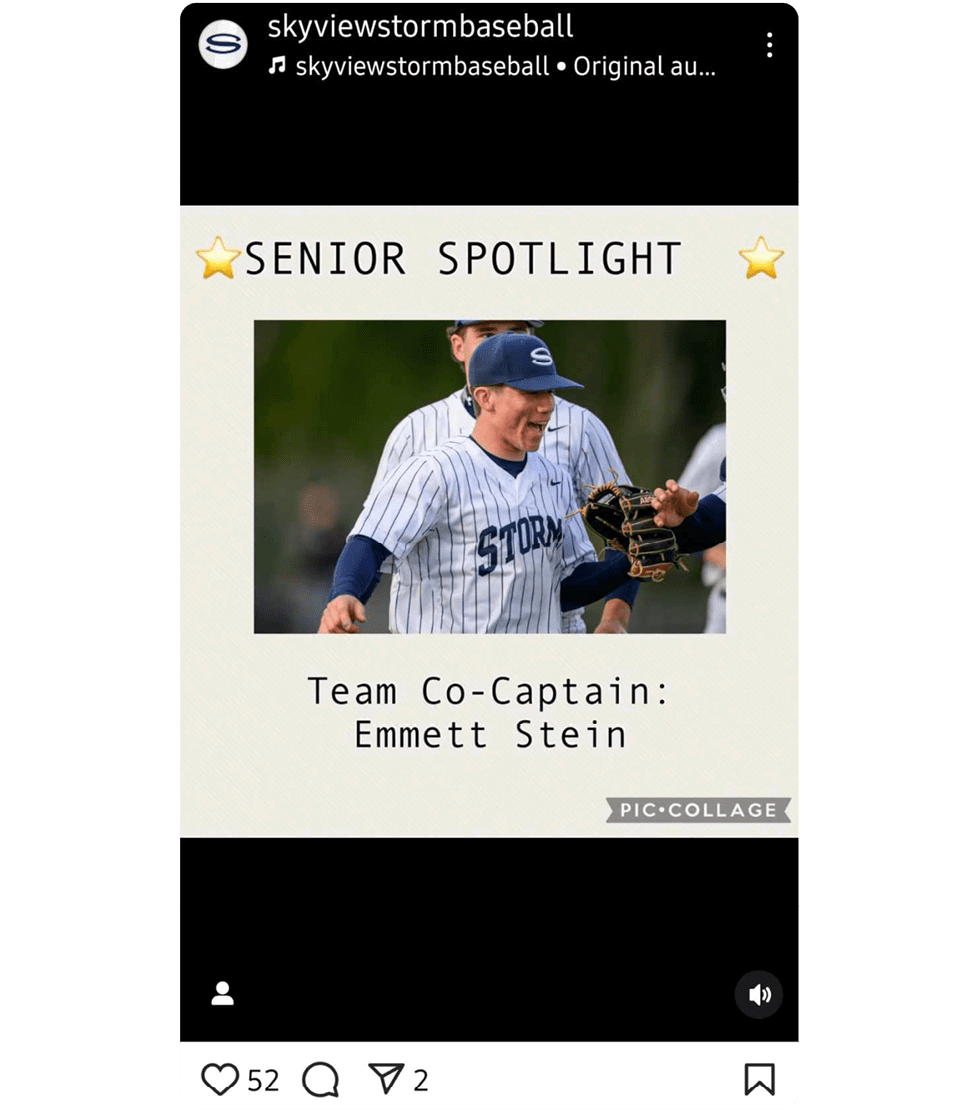The image size is (980, 1115).
Task: Open the comments on this post
Action: click(x=320, y=1079)
